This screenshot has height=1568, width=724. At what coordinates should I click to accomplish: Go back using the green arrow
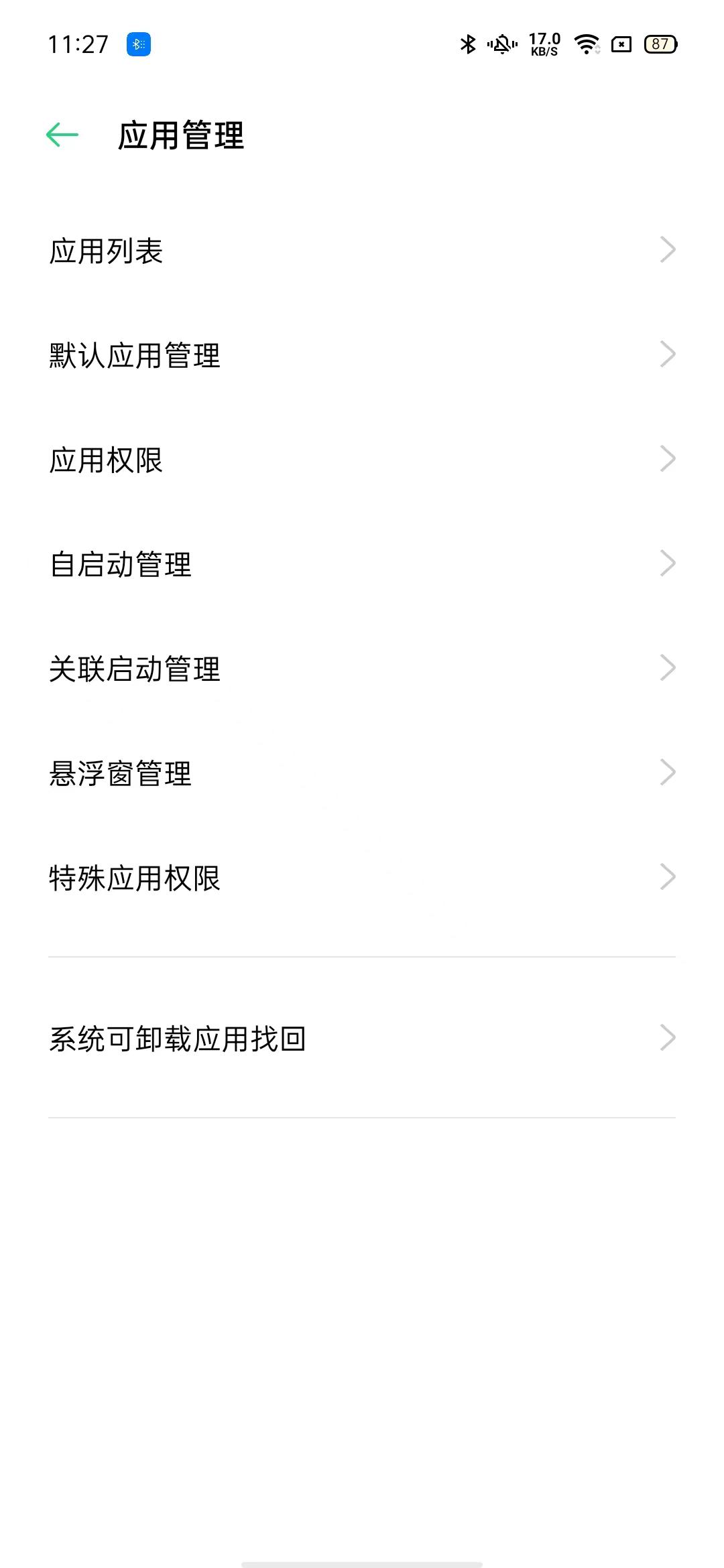[x=62, y=135]
